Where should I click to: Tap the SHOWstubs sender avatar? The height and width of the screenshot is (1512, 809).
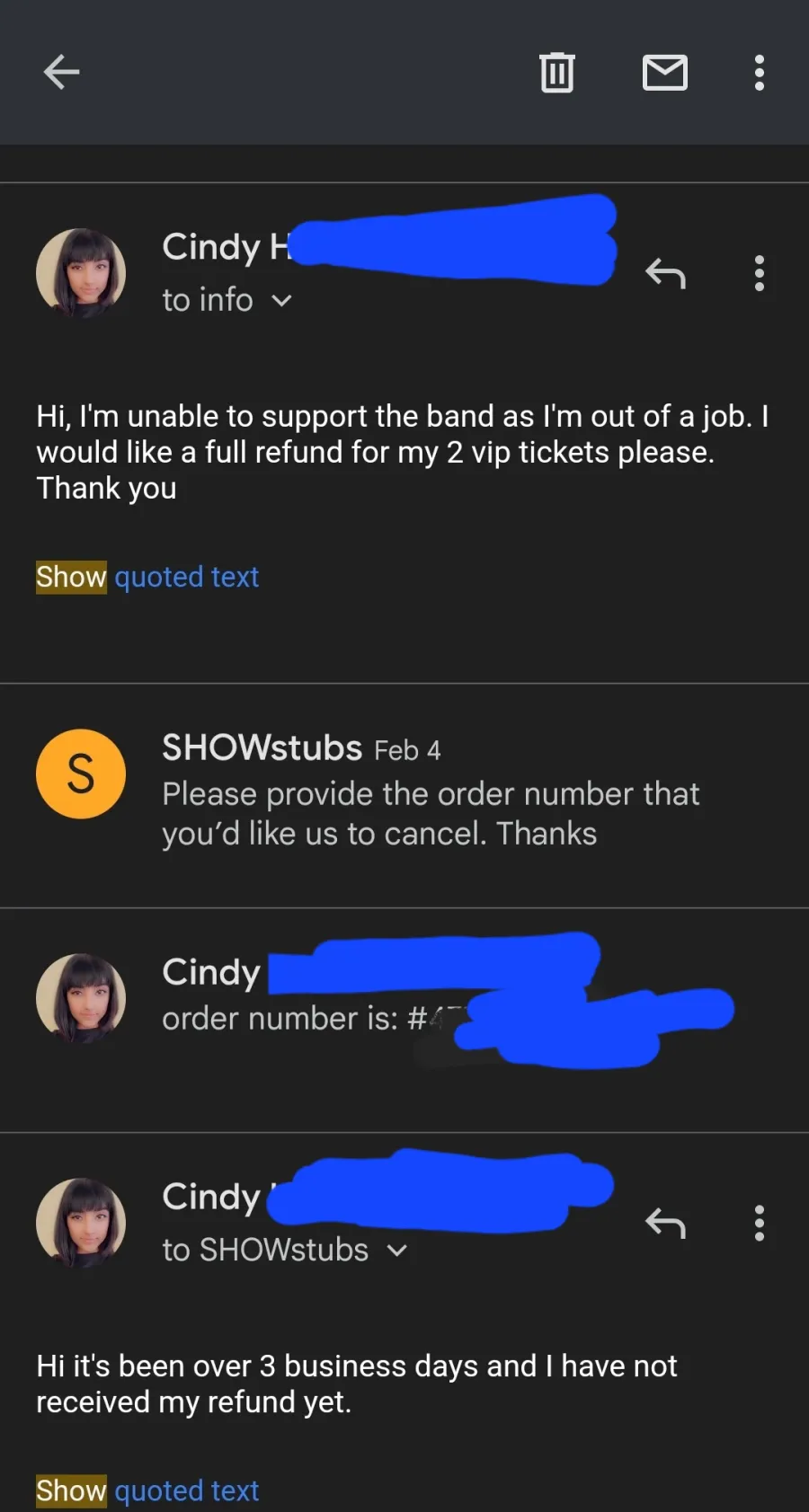click(81, 774)
